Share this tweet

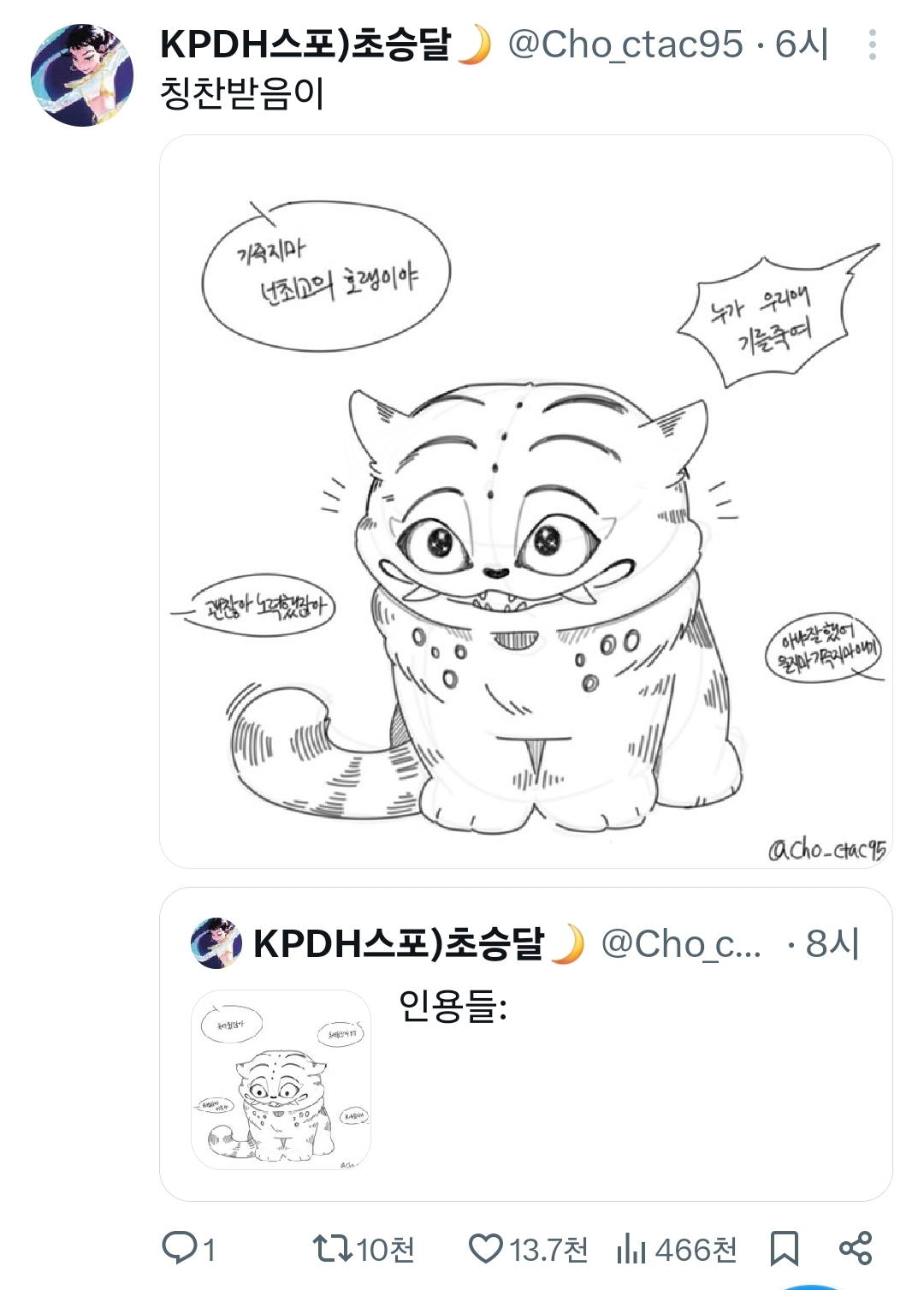(855, 1248)
